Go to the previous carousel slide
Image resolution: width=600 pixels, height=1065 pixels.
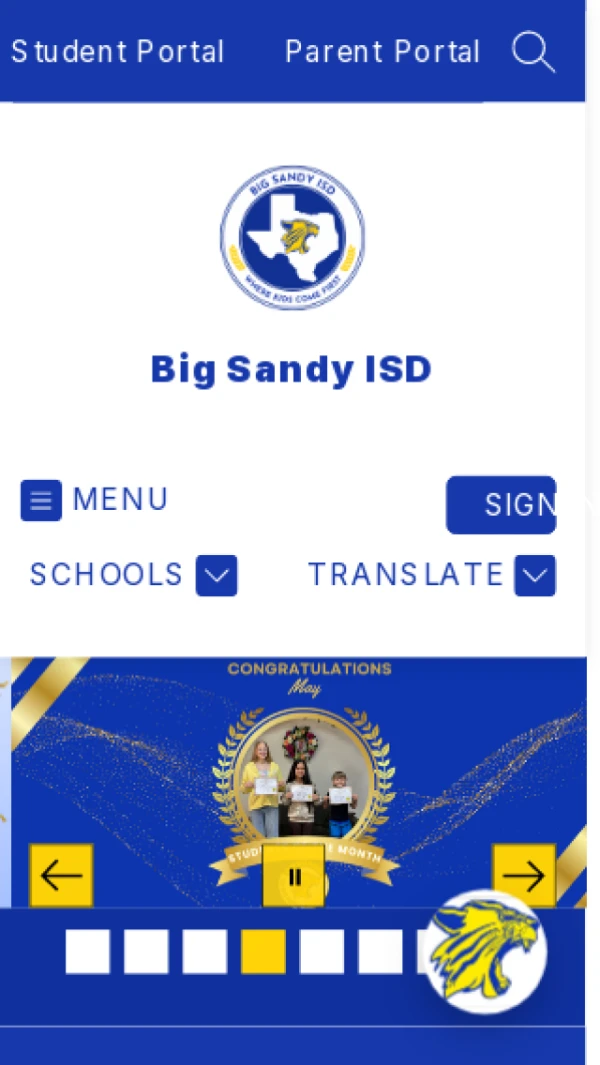(x=61, y=876)
